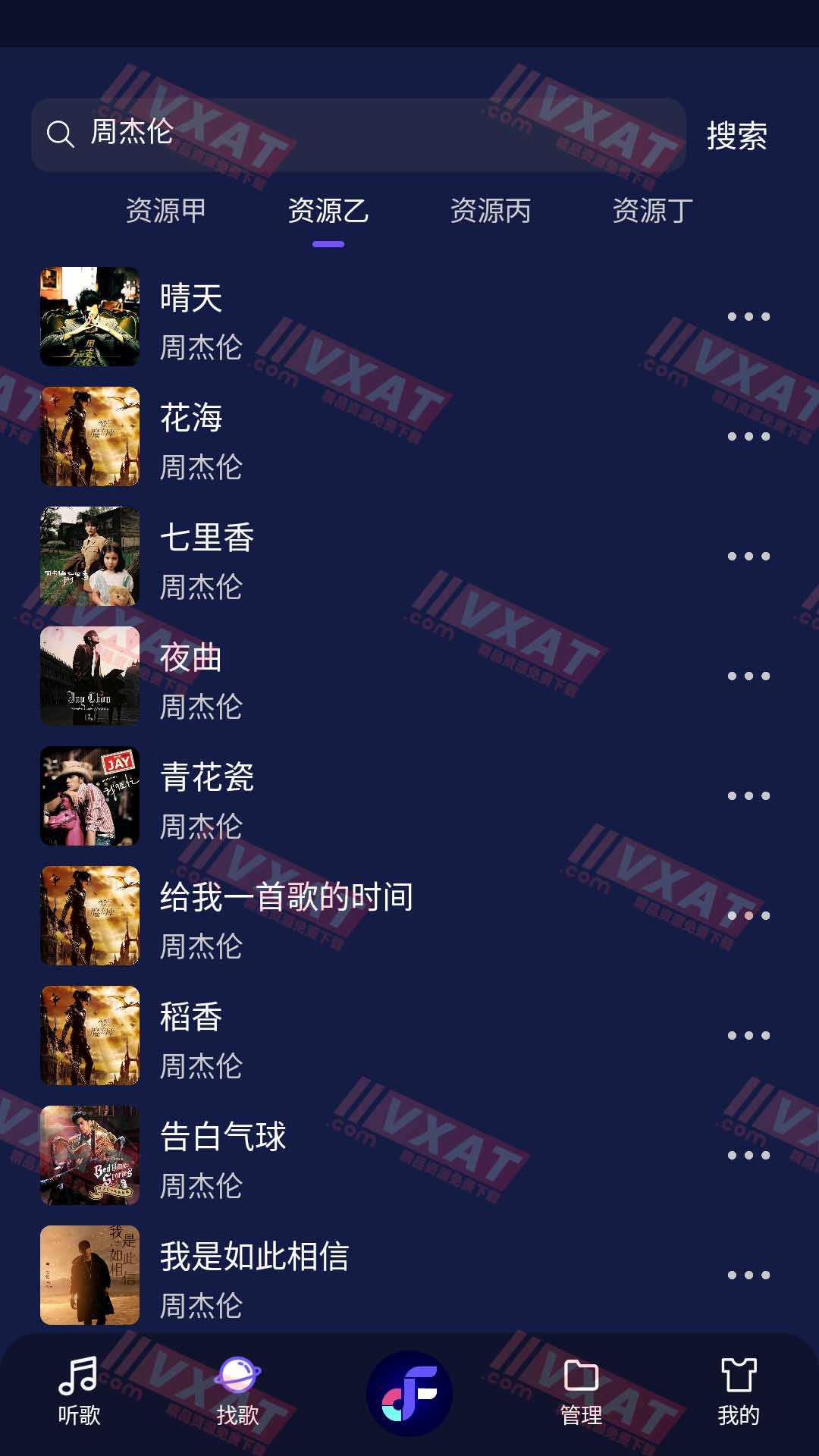Open the action menu for 告白气球
This screenshot has width=819, height=1456.
[747, 1153]
